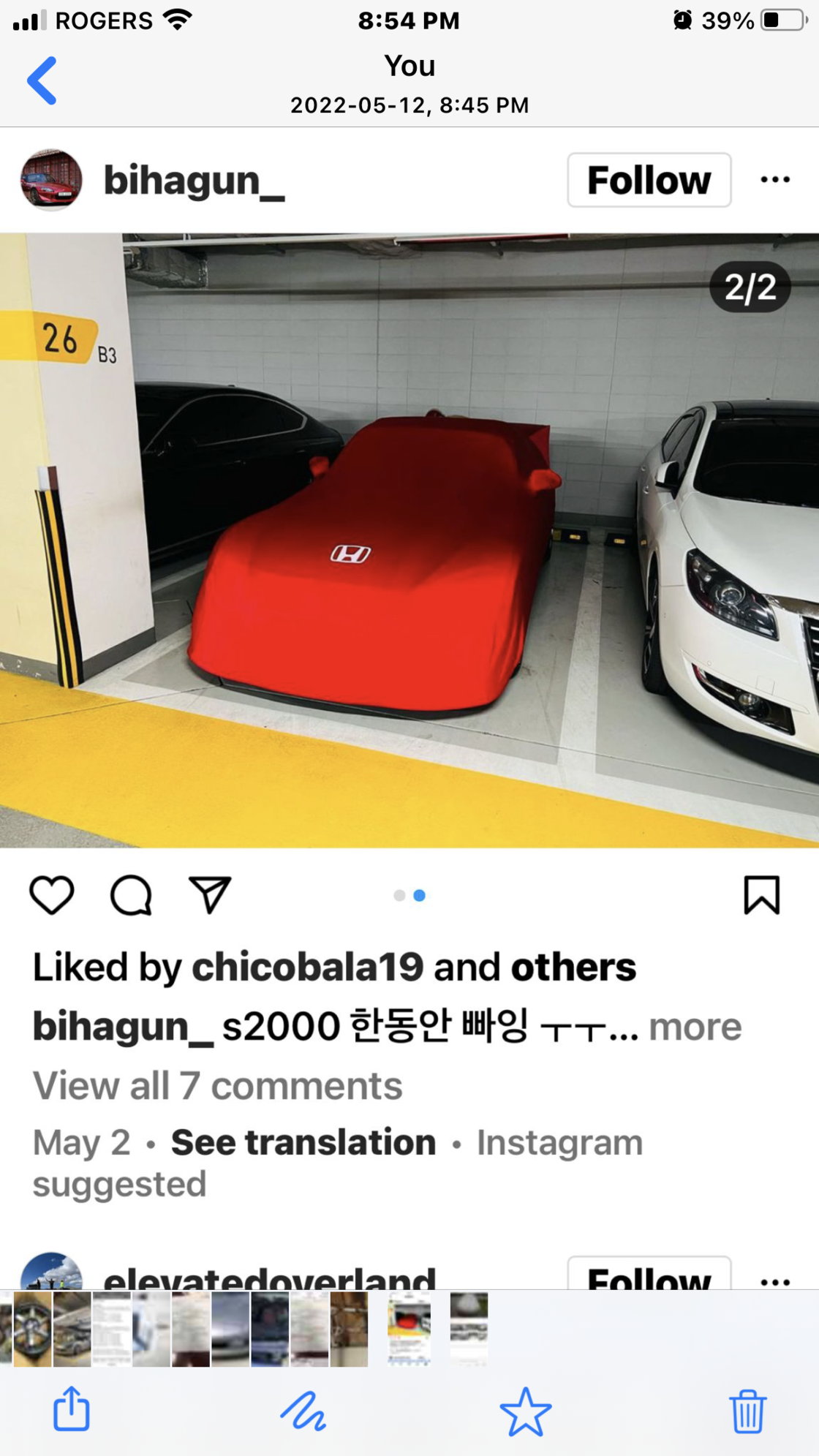Favorite this photo with the star
Image resolution: width=819 pixels, height=1456 pixels.
click(525, 1411)
